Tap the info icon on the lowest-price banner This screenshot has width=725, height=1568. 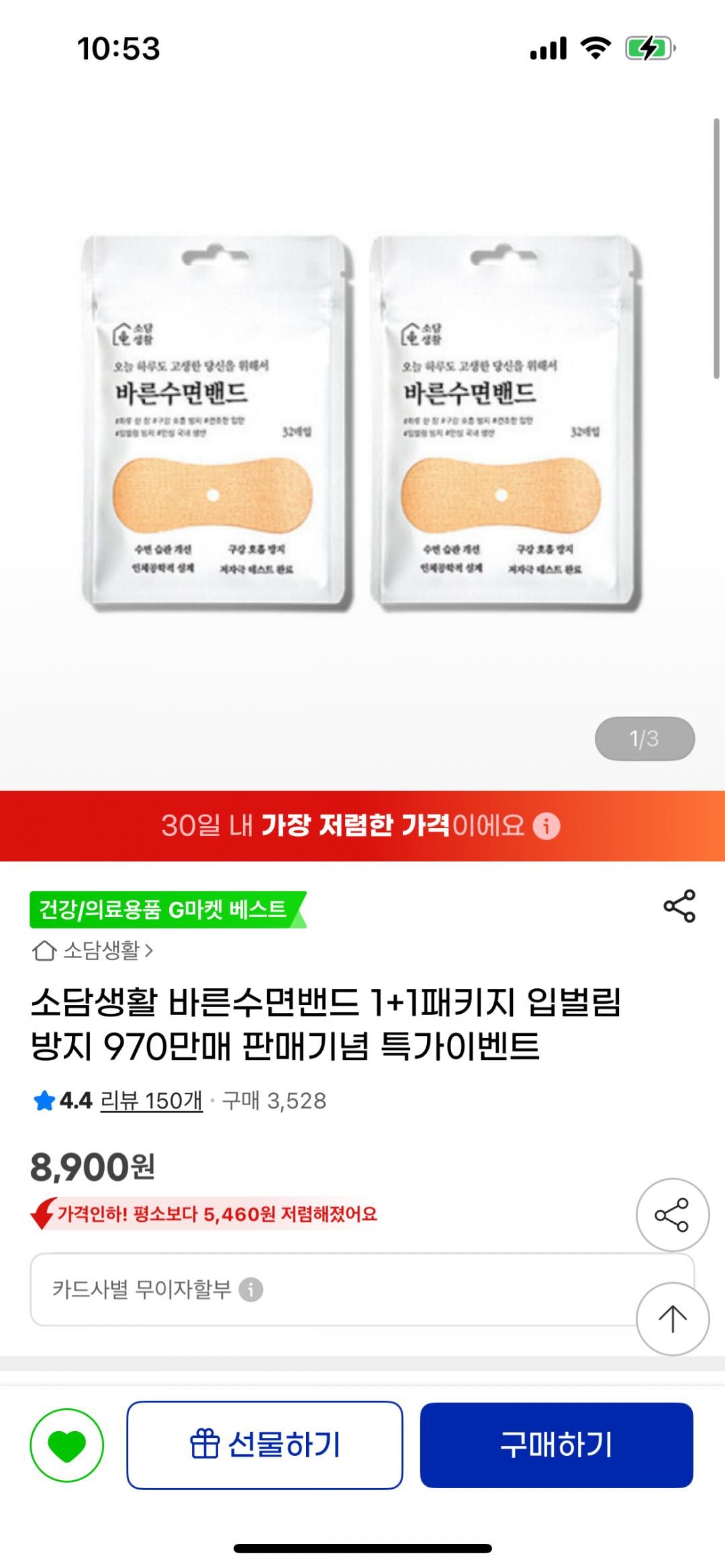pyautogui.click(x=546, y=826)
